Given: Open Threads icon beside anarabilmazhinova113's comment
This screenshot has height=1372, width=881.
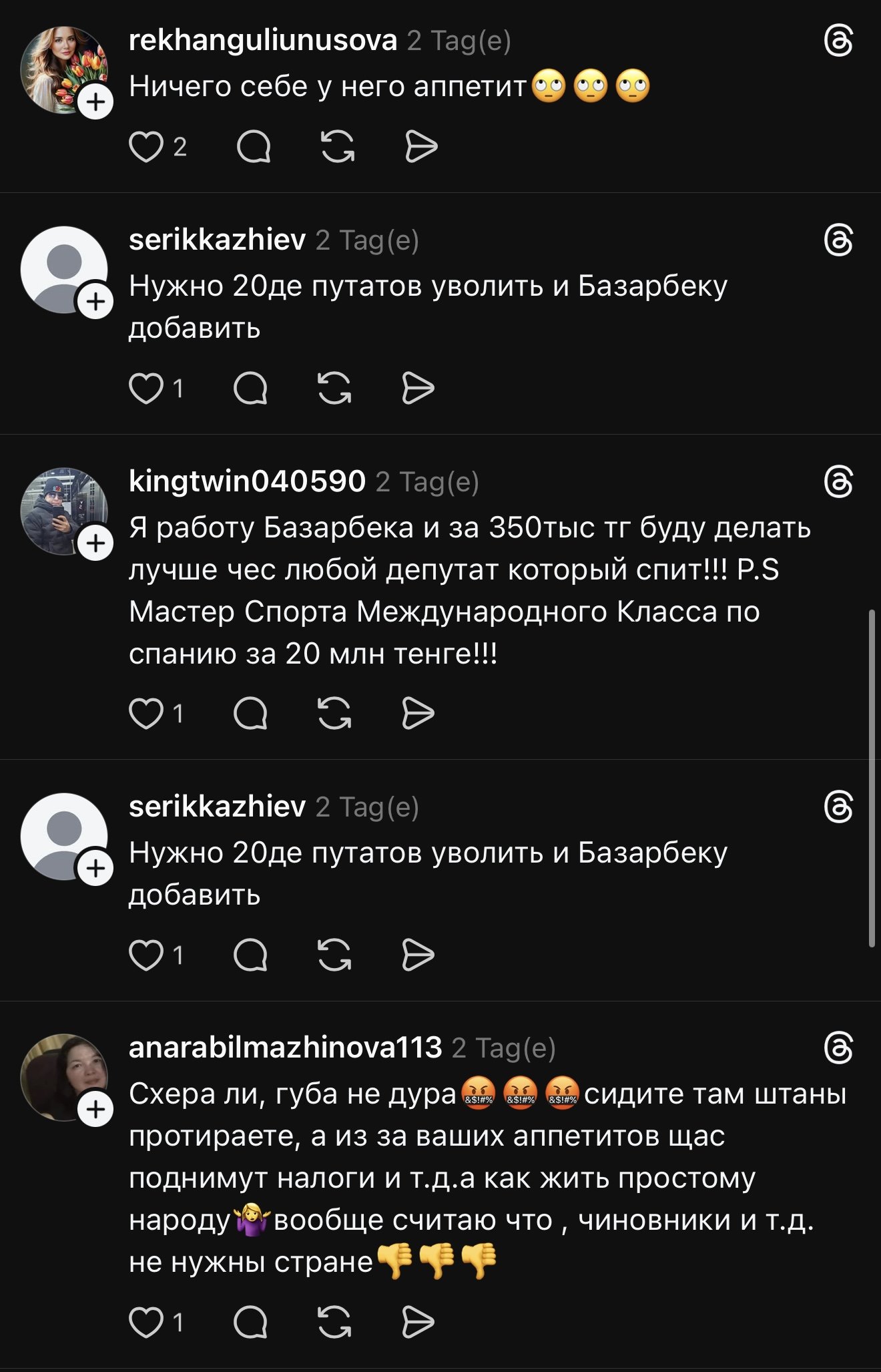Looking at the screenshot, I should pyautogui.click(x=838, y=1048).
